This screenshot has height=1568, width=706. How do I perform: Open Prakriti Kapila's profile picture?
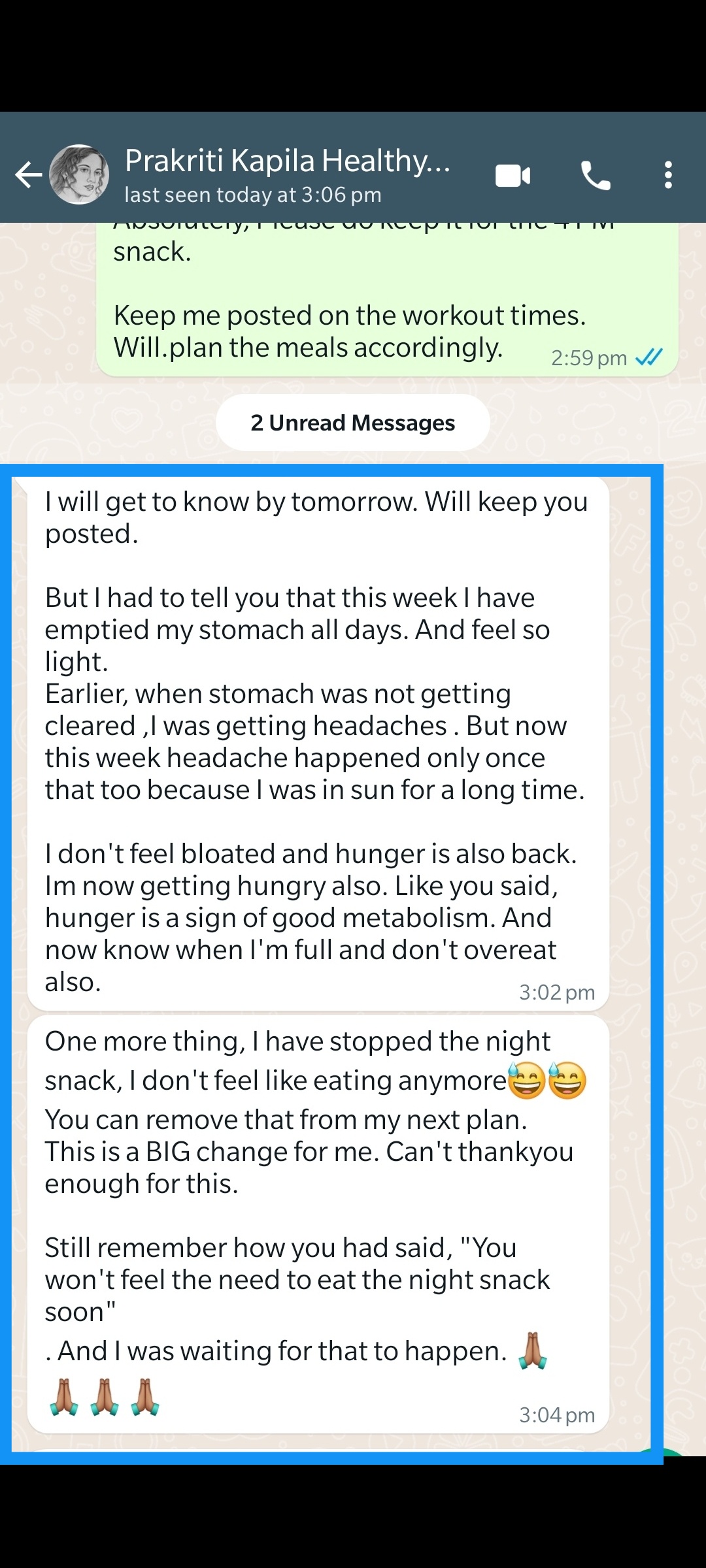80,175
